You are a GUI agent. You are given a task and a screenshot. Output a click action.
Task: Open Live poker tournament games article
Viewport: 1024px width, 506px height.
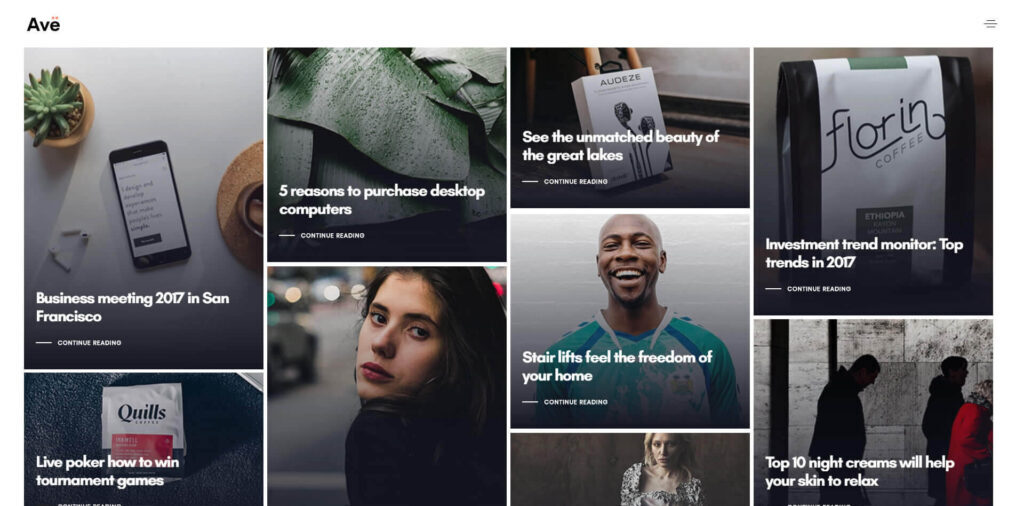point(107,471)
